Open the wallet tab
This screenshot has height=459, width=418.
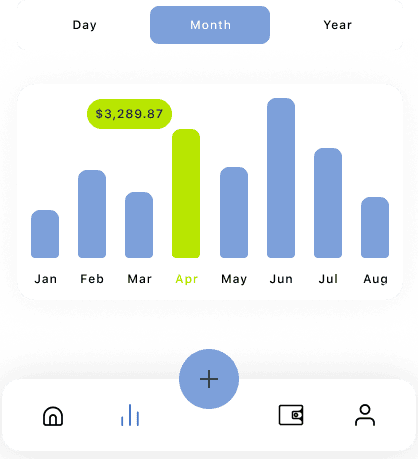point(291,415)
